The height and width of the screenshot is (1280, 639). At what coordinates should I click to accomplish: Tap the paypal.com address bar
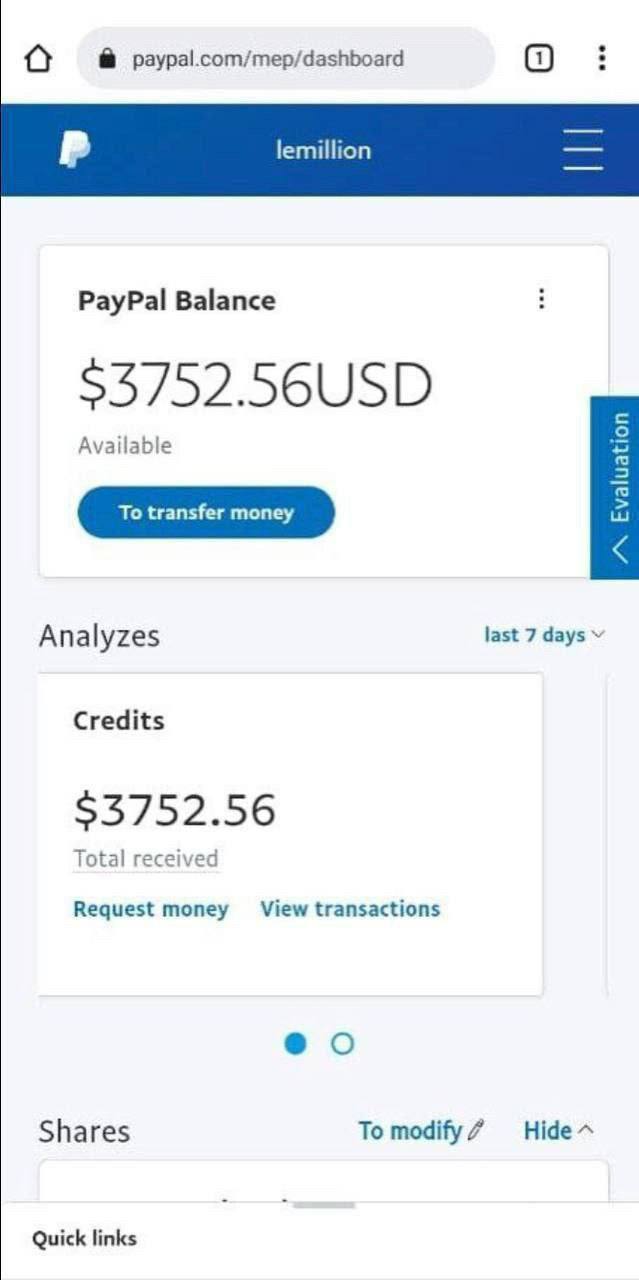(286, 59)
